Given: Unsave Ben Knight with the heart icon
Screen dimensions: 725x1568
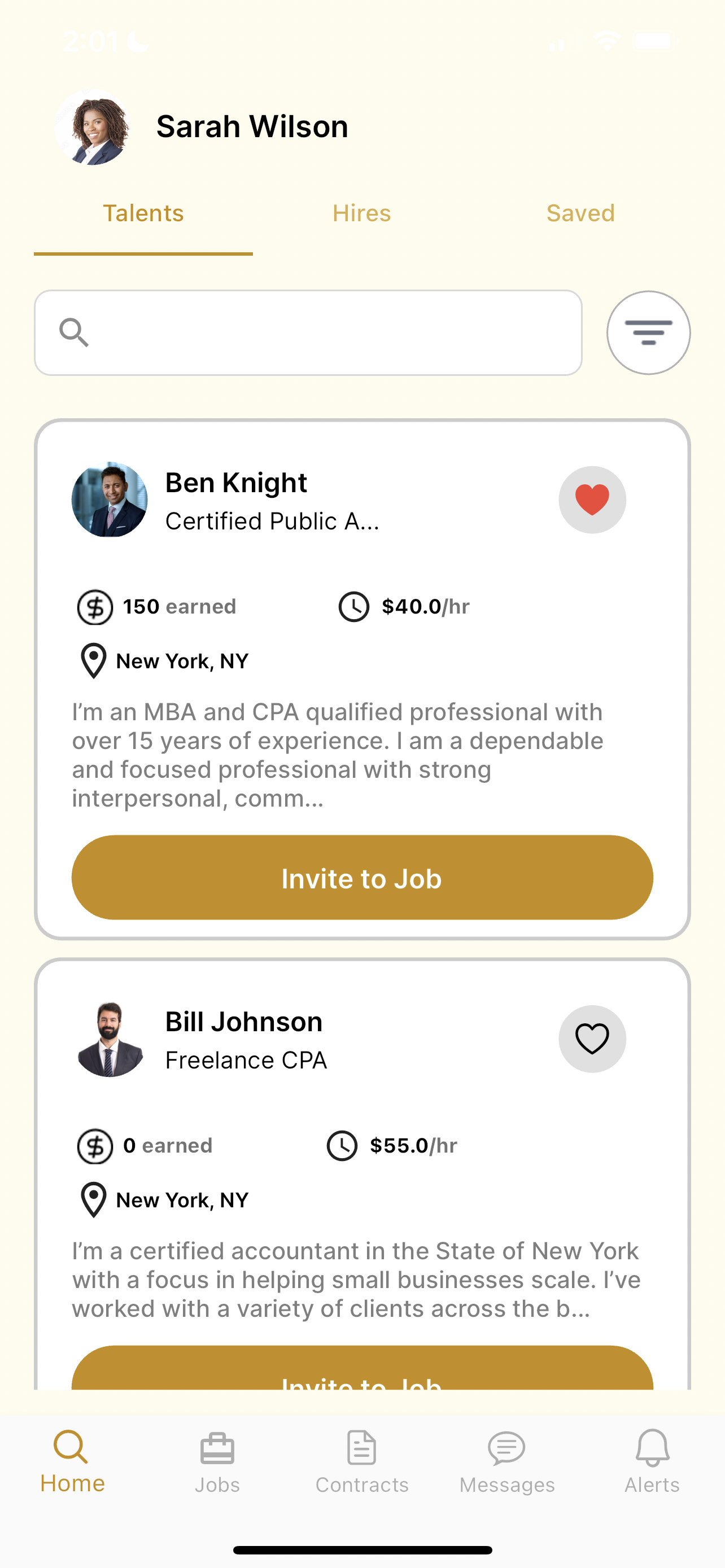Looking at the screenshot, I should [x=592, y=500].
